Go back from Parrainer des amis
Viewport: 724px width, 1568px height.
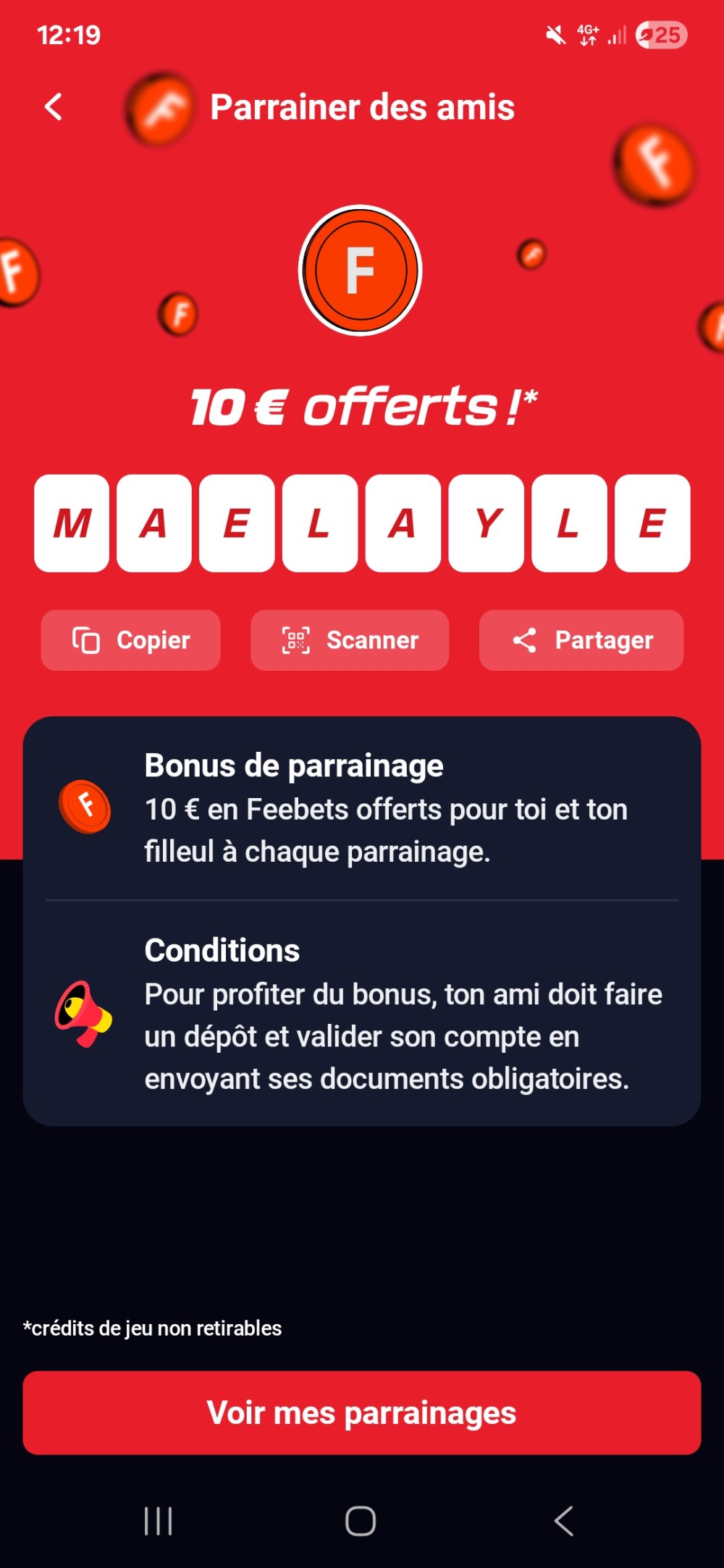(54, 107)
